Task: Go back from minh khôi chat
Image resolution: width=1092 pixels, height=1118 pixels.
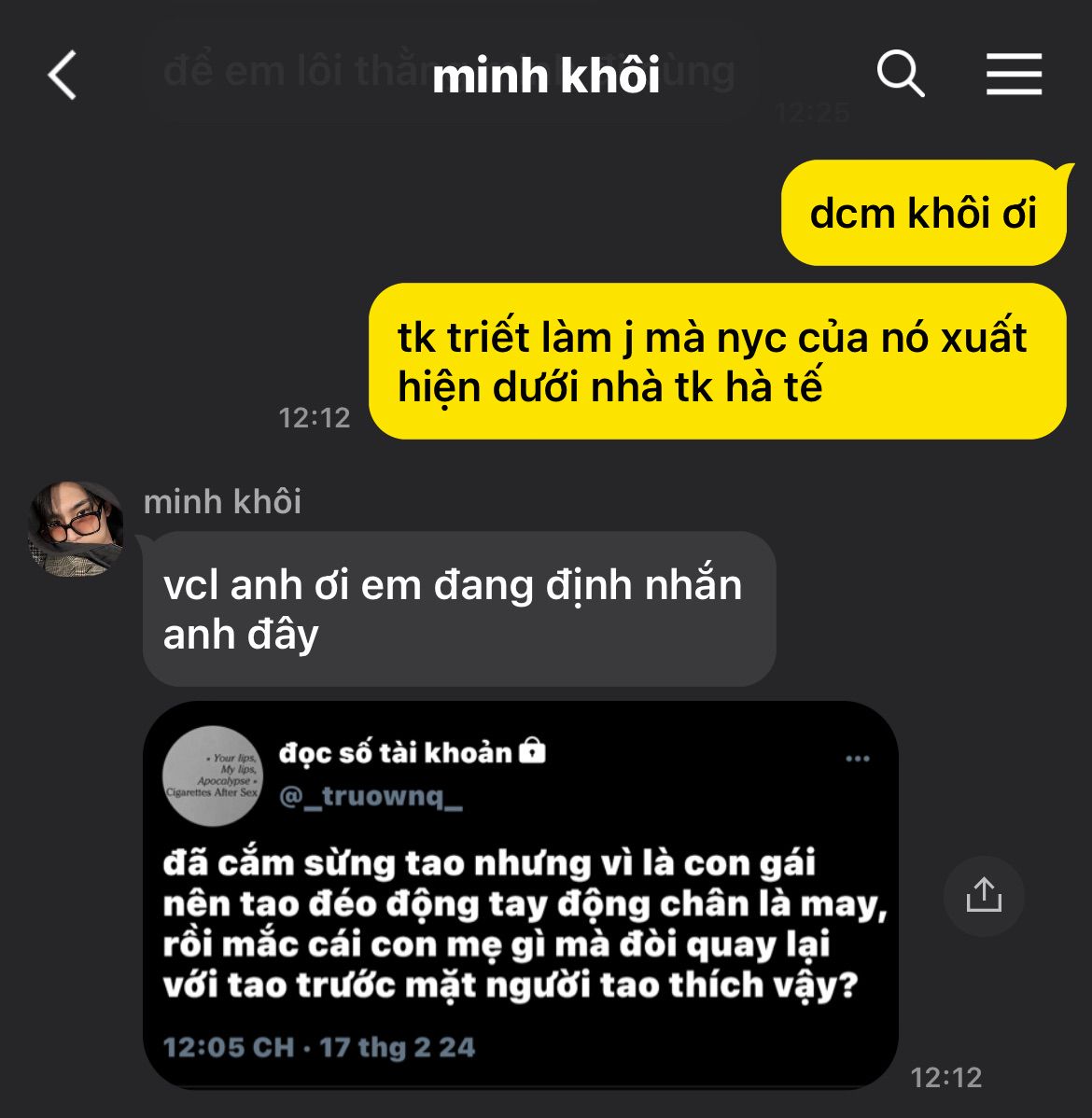Action: click(63, 76)
